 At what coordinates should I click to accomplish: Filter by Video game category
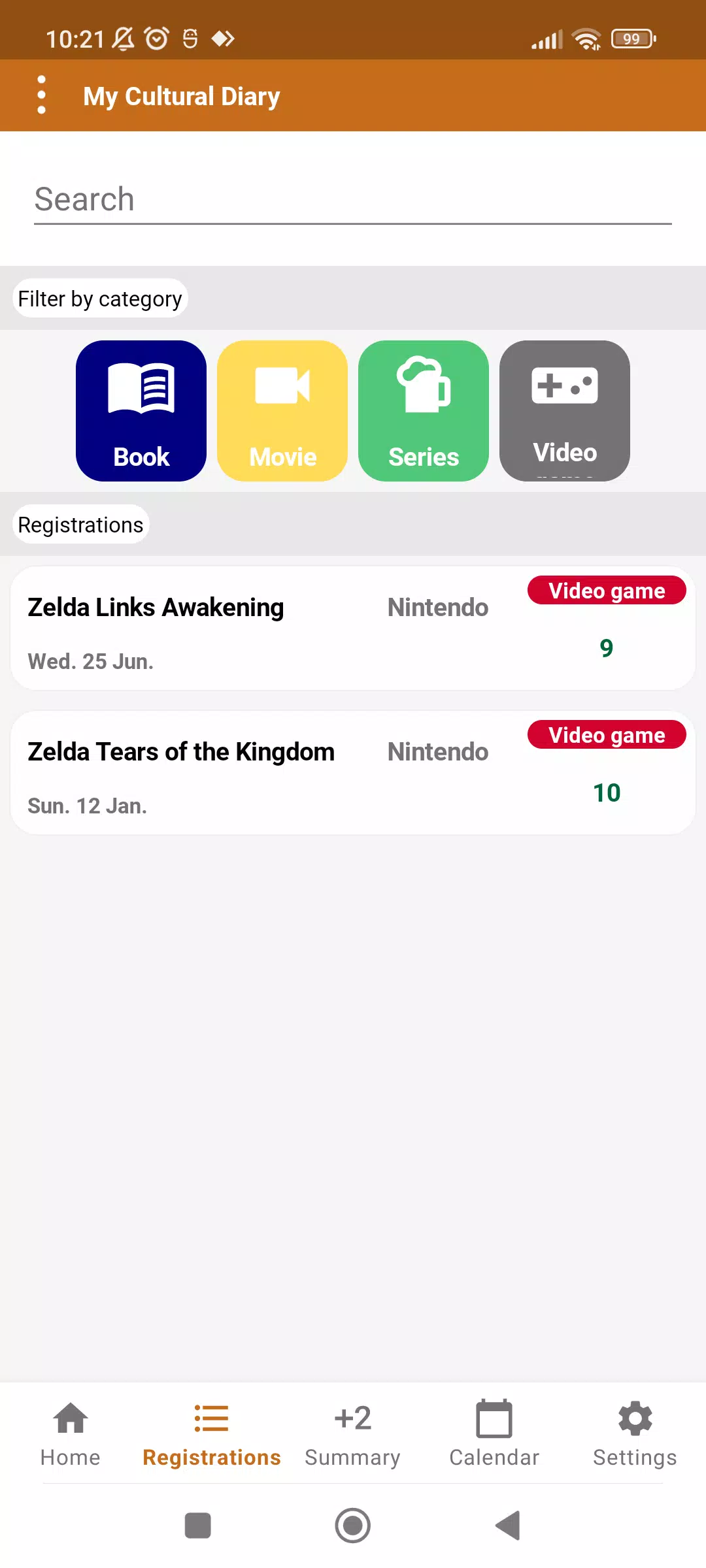coord(565,411)
